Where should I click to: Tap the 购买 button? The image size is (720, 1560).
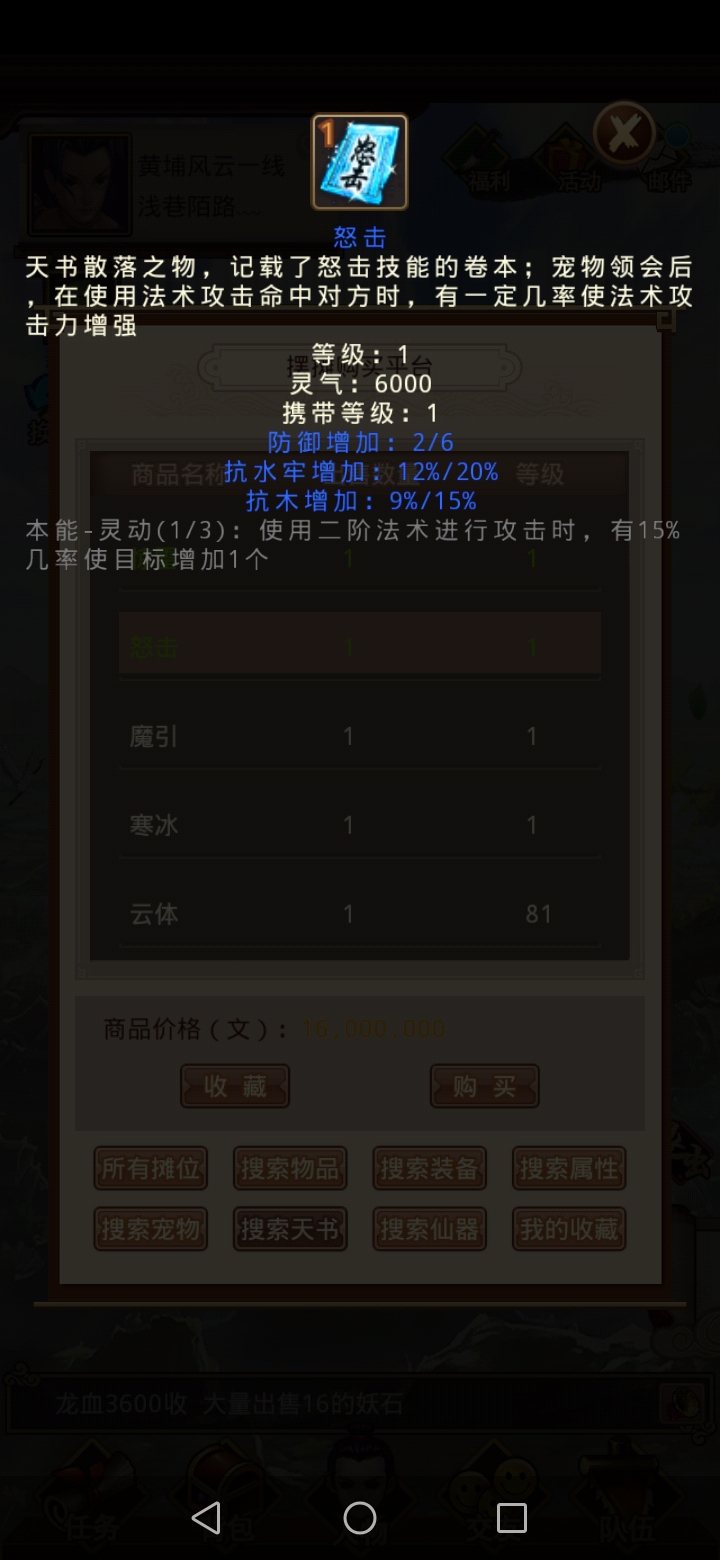(484, 1086)
